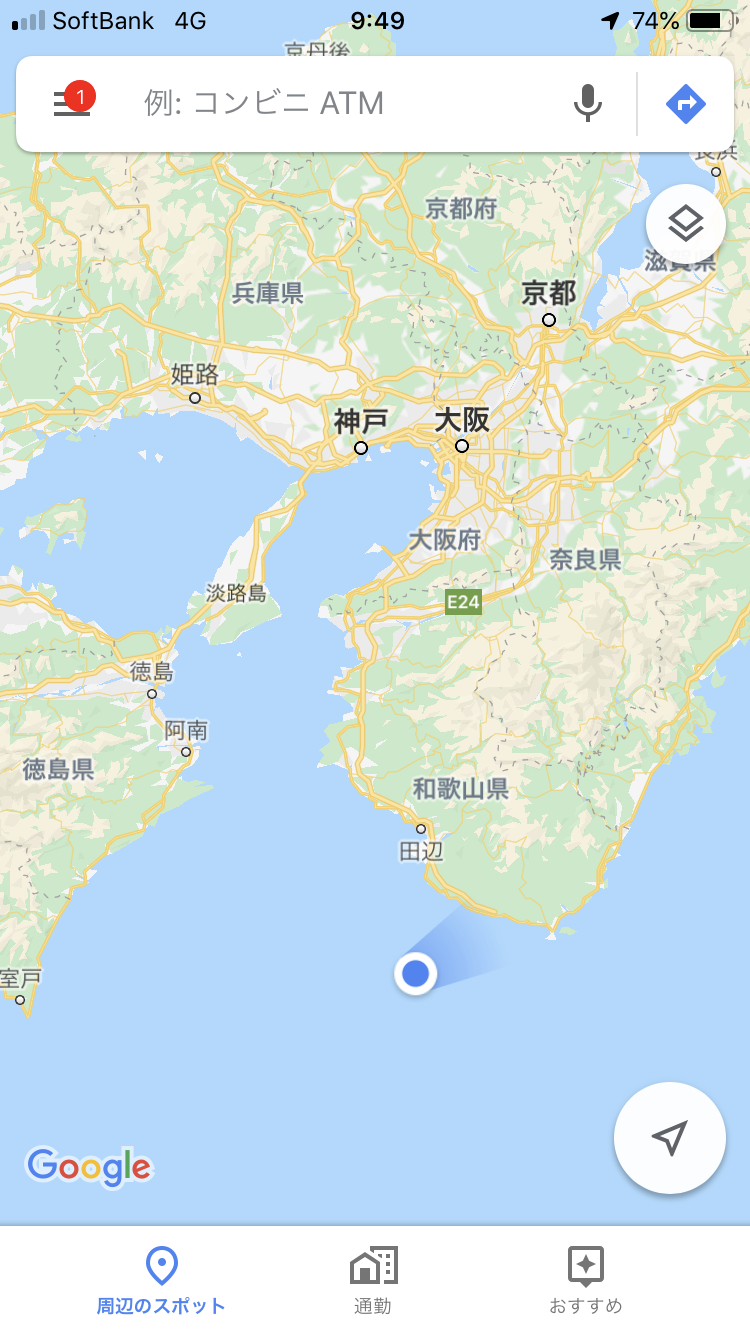The image size is (750, 1334).
Task: Open the map layers selector
Action: (686, 225)
